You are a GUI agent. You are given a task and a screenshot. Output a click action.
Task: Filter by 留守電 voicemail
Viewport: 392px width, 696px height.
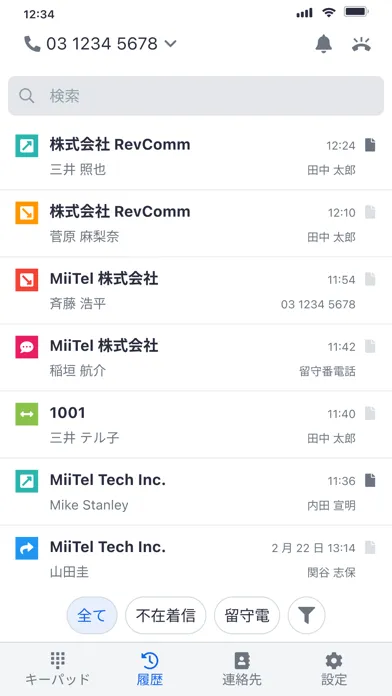pos(247,615)
